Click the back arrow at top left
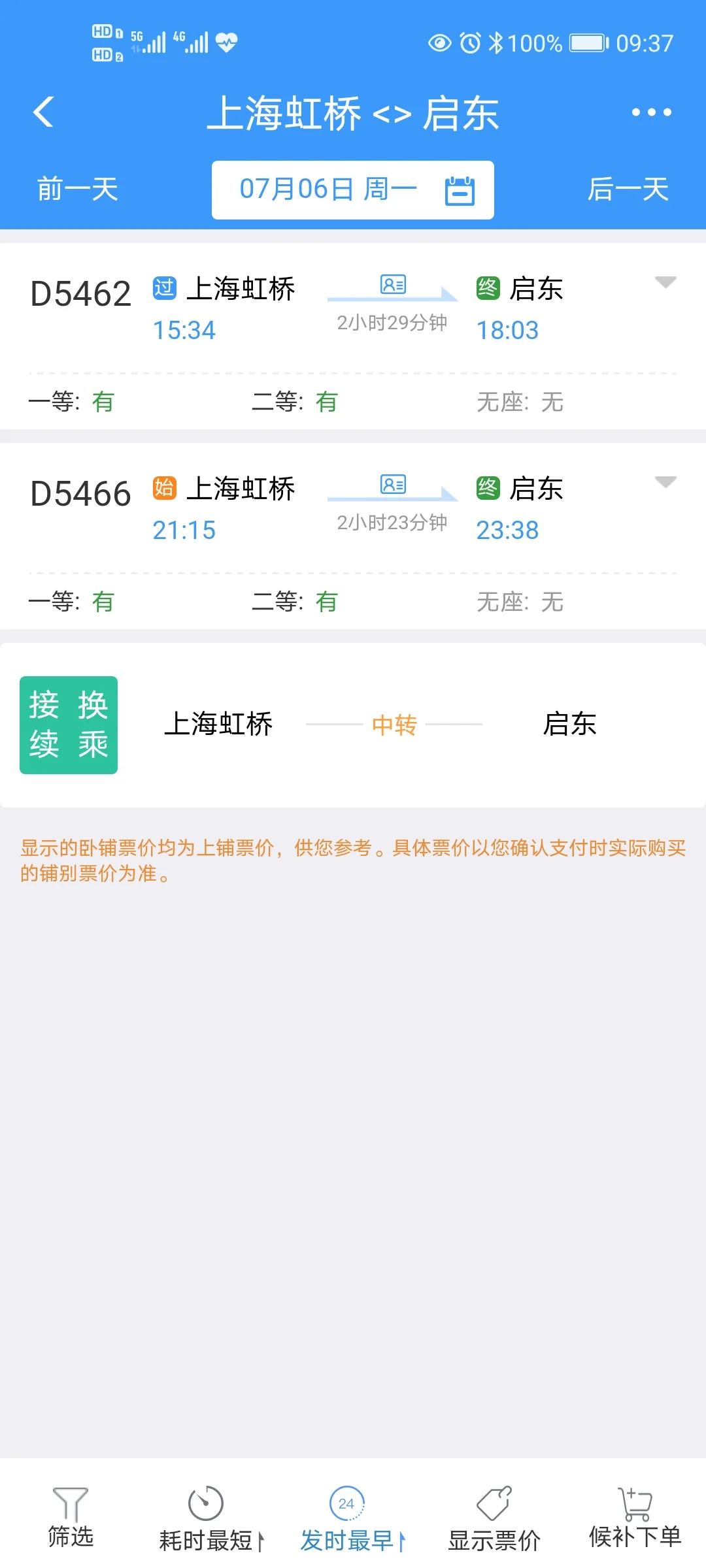Screen dimensions: 706x1568 pyautogui.click(x=43, y=111)
